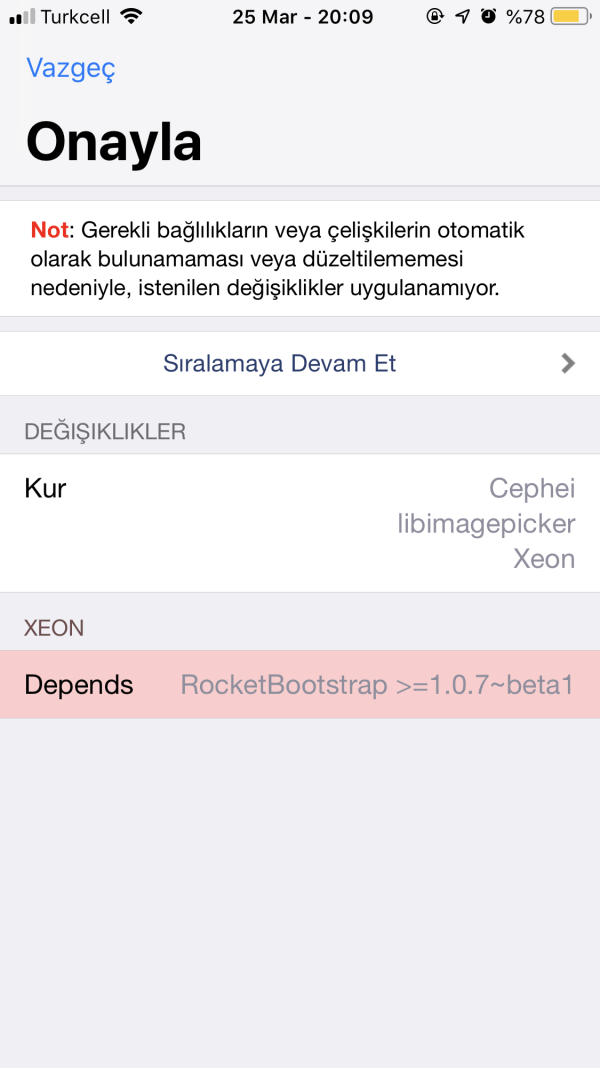Open the RocketBootstrap Depends row
The width and height of the screenshot is (600, 1068).
click(x=300, y=685)
